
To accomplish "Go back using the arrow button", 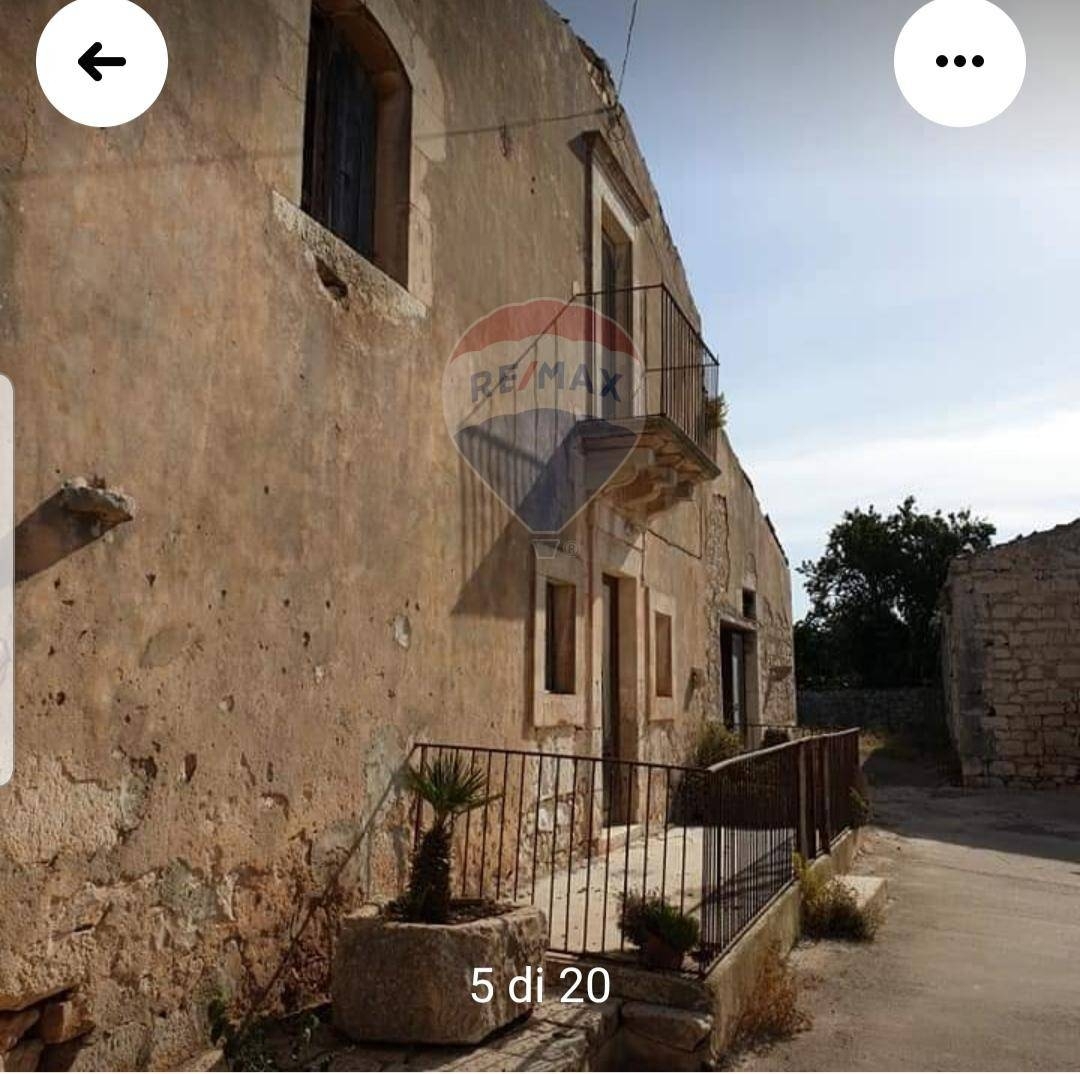I will click(x=102, y=61).
